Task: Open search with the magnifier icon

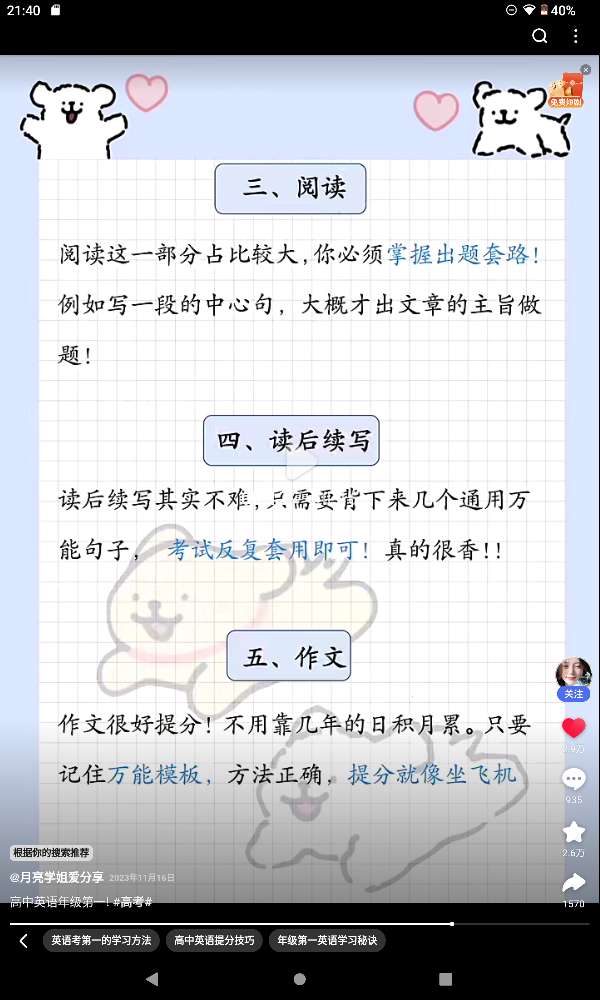Action: 540,36
